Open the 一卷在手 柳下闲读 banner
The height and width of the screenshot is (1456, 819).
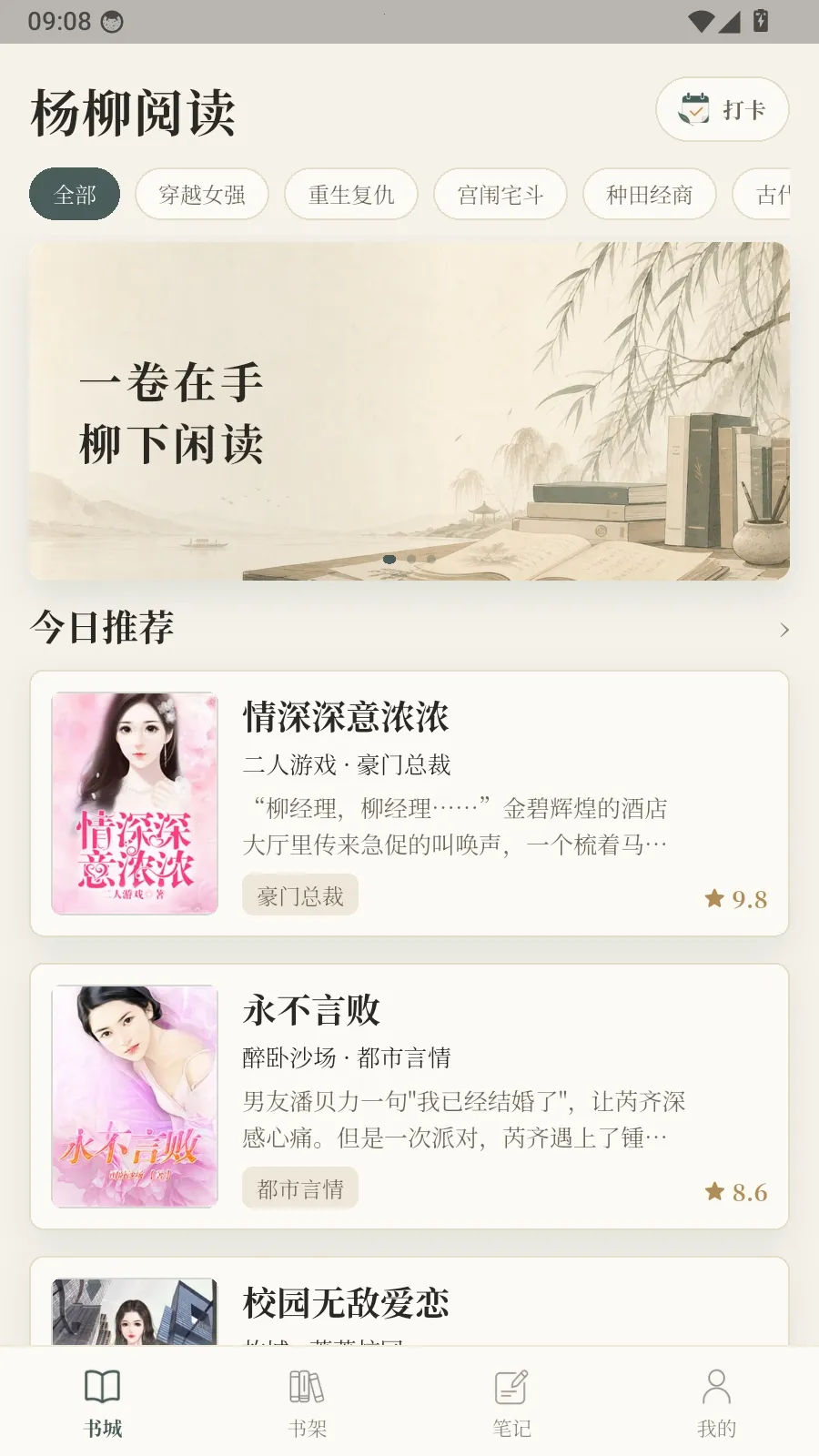409,410
